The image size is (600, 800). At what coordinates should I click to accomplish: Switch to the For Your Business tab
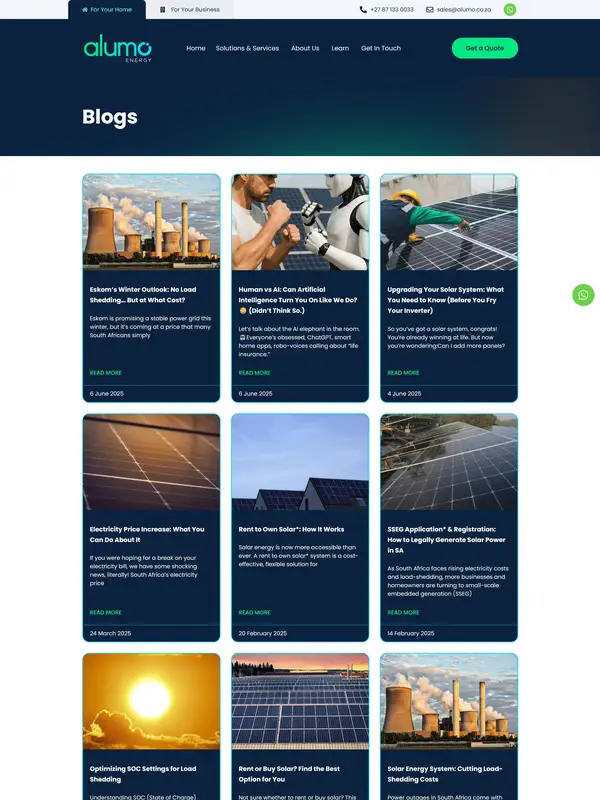tap(190, 9)
